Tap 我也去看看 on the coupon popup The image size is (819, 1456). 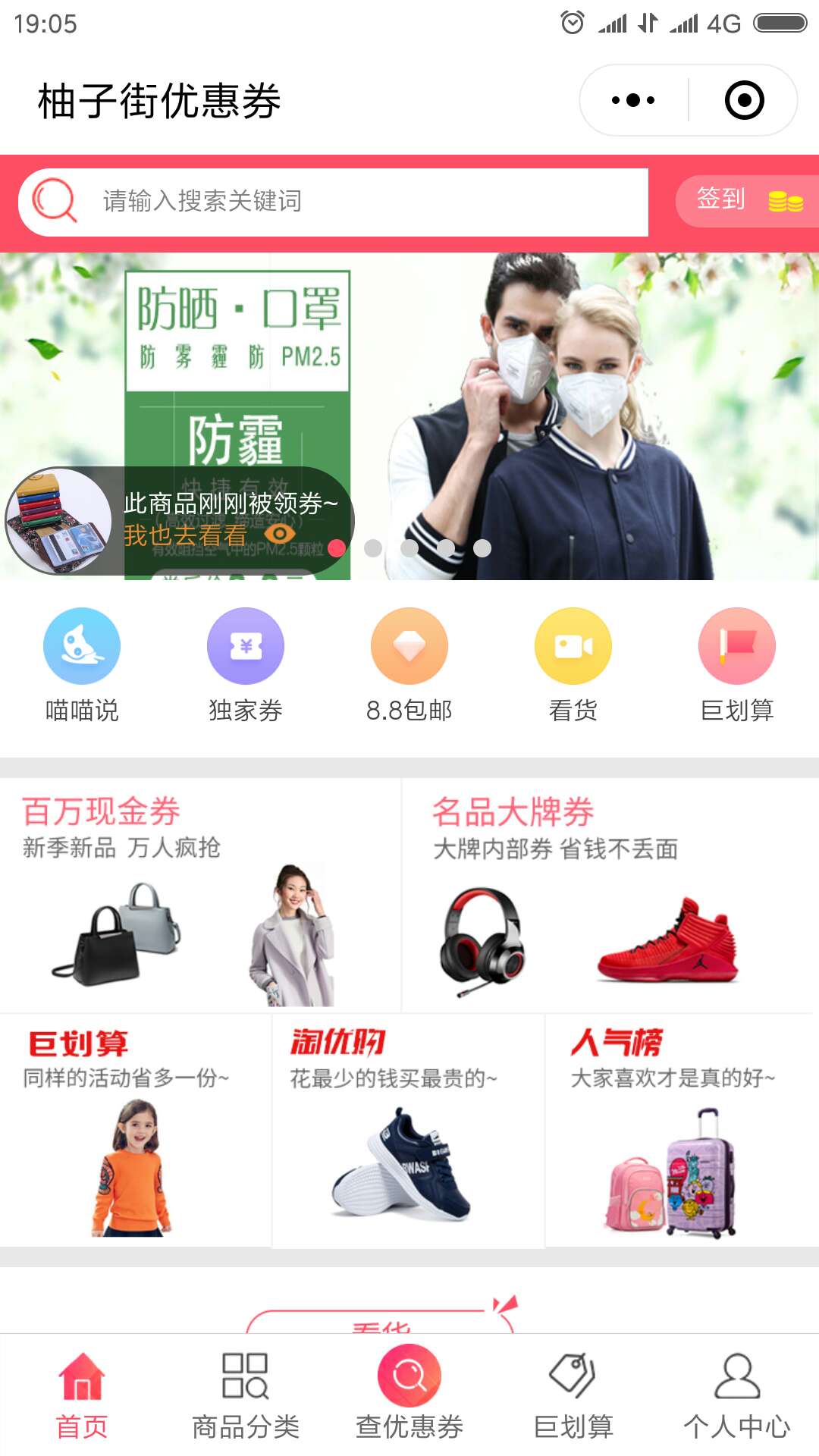[187, 535]
